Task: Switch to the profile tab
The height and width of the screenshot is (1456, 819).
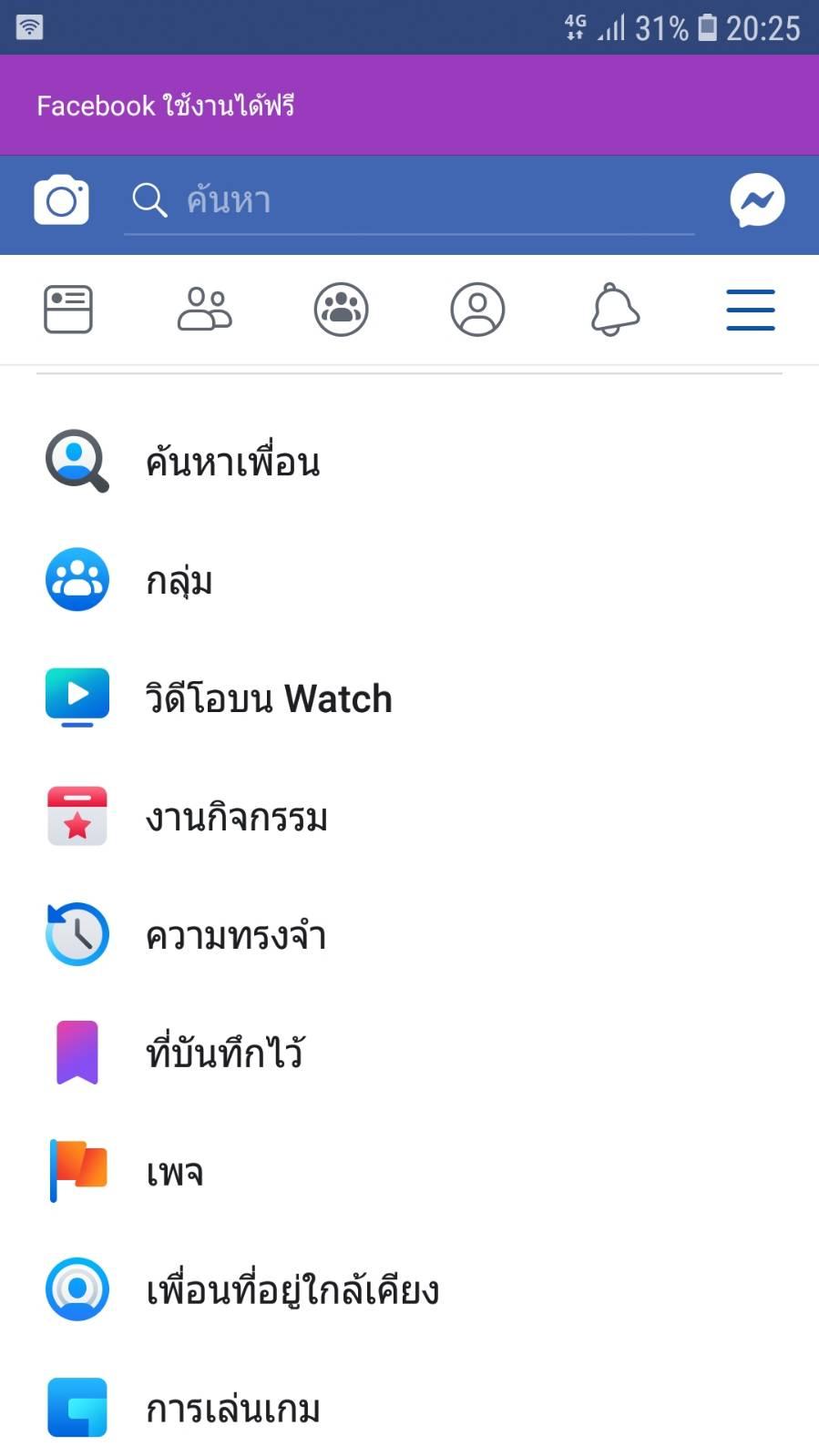Action: (477, 310)
